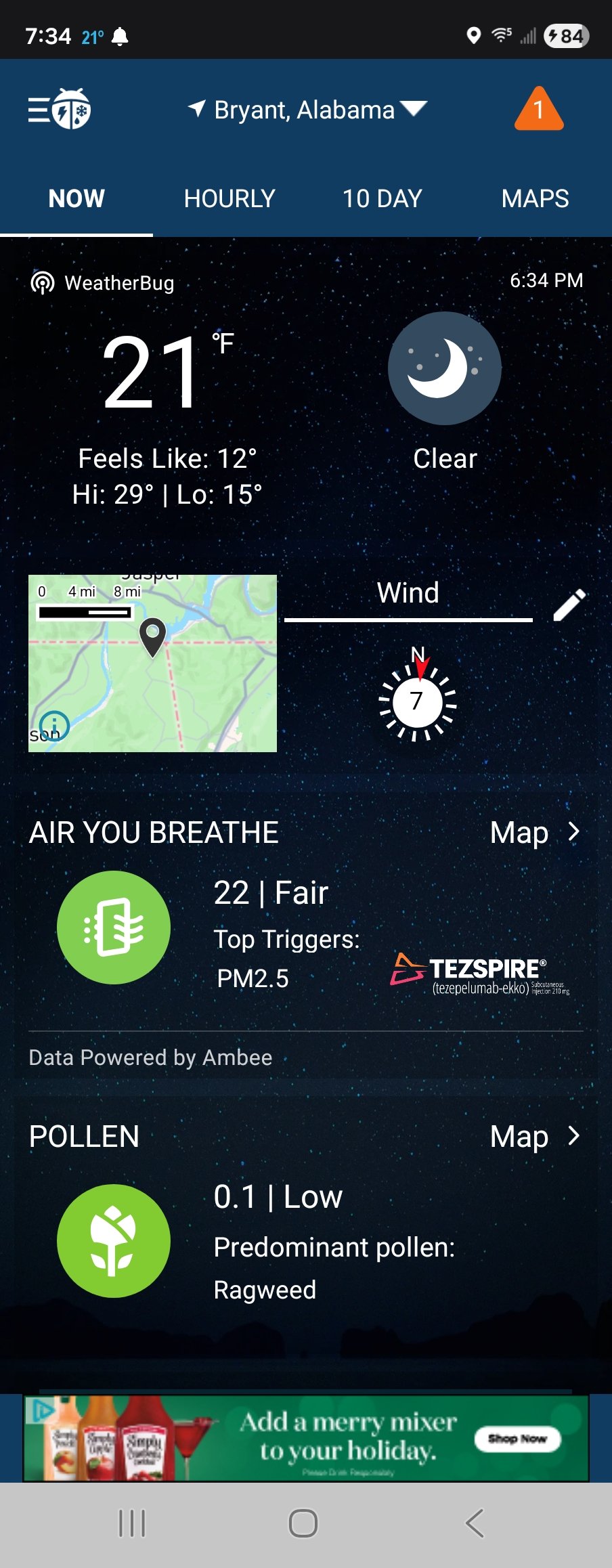Select the wind direction compass
Viewport: 612px width, 1568px height.
(x=418, y=702)
